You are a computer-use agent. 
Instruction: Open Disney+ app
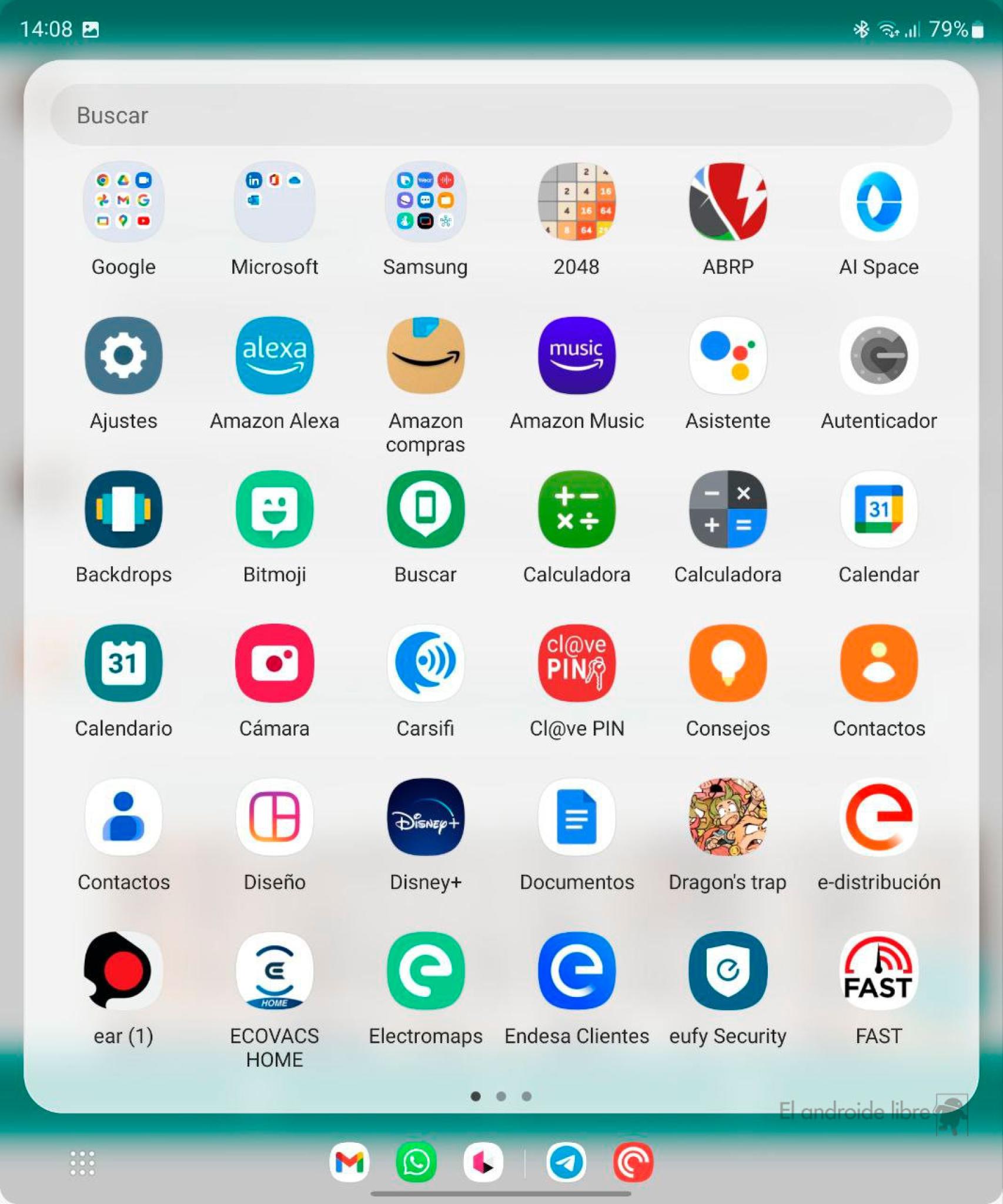point(425,817)
